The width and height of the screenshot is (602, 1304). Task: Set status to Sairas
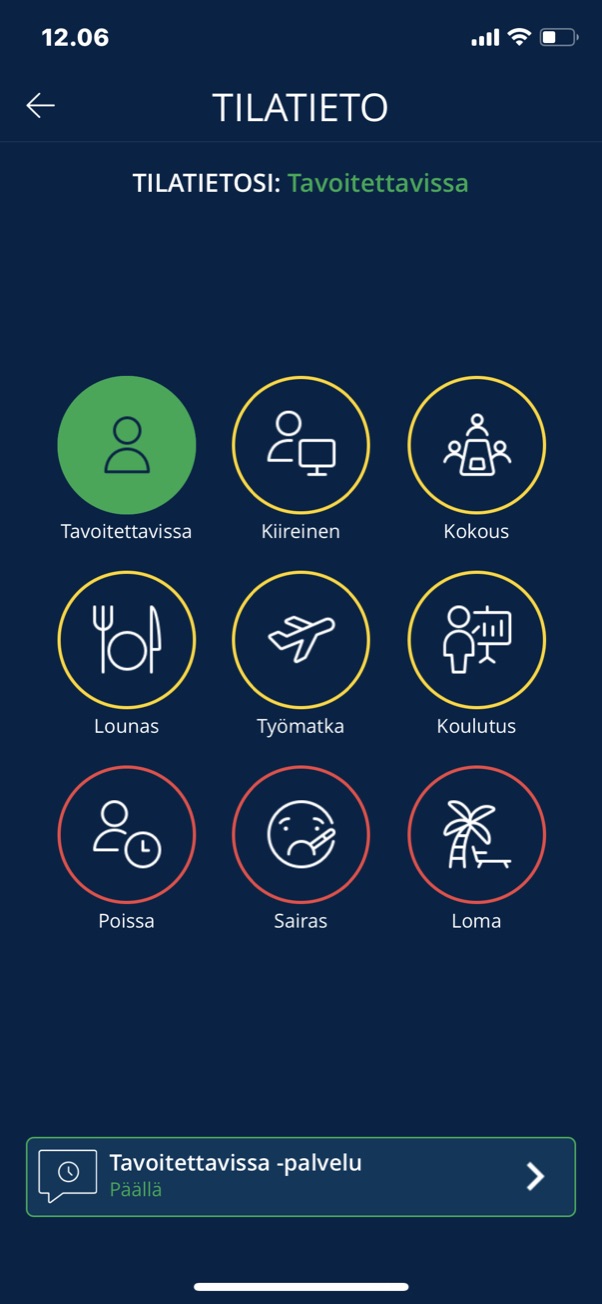301,834
